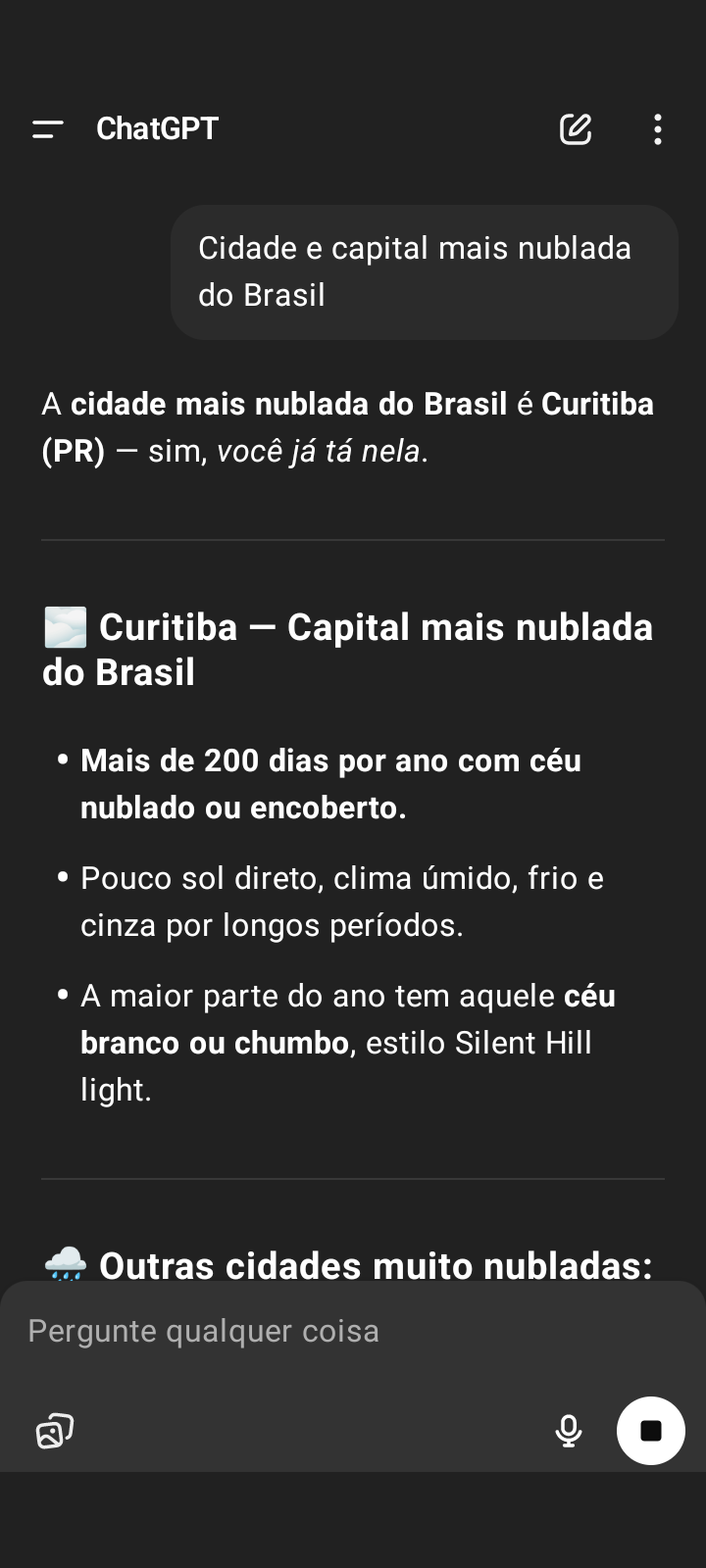Open the three-dot overflow menu
706x1568 pixels.
coord(657,129)
